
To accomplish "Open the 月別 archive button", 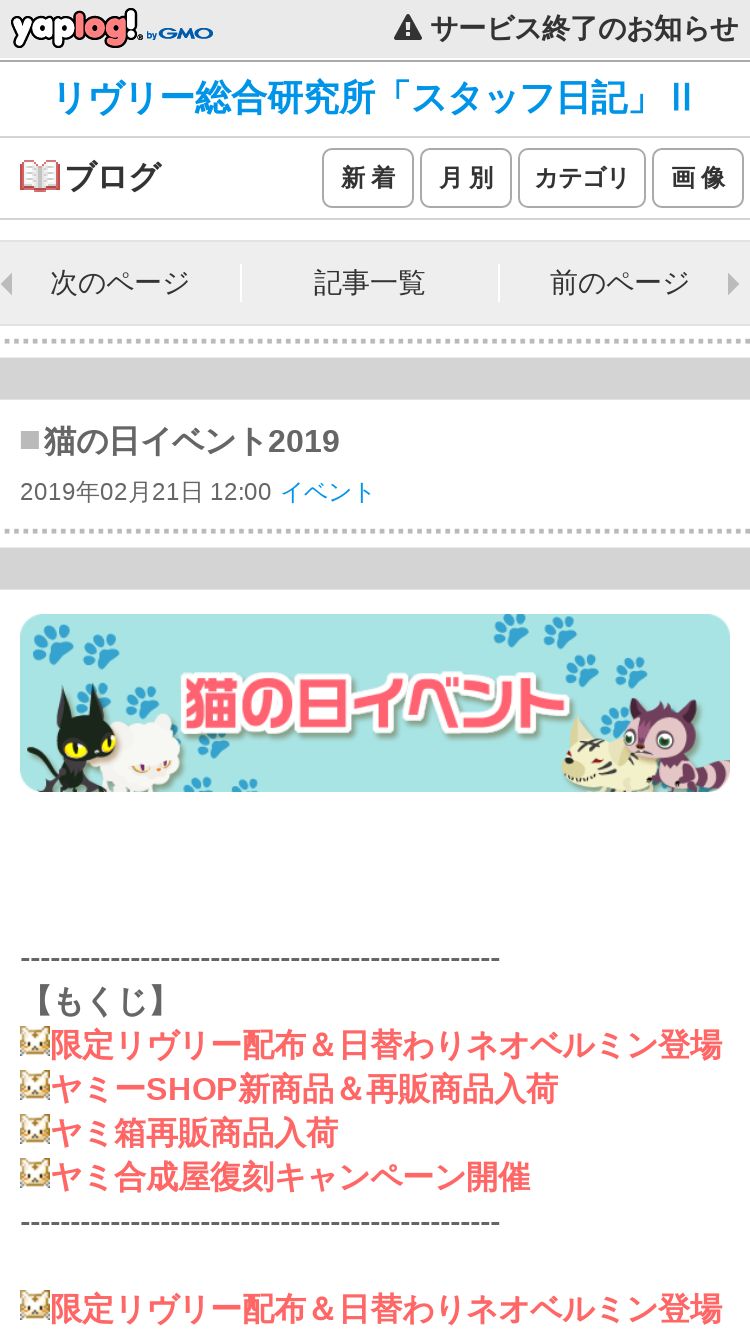I will pos(466,178).
